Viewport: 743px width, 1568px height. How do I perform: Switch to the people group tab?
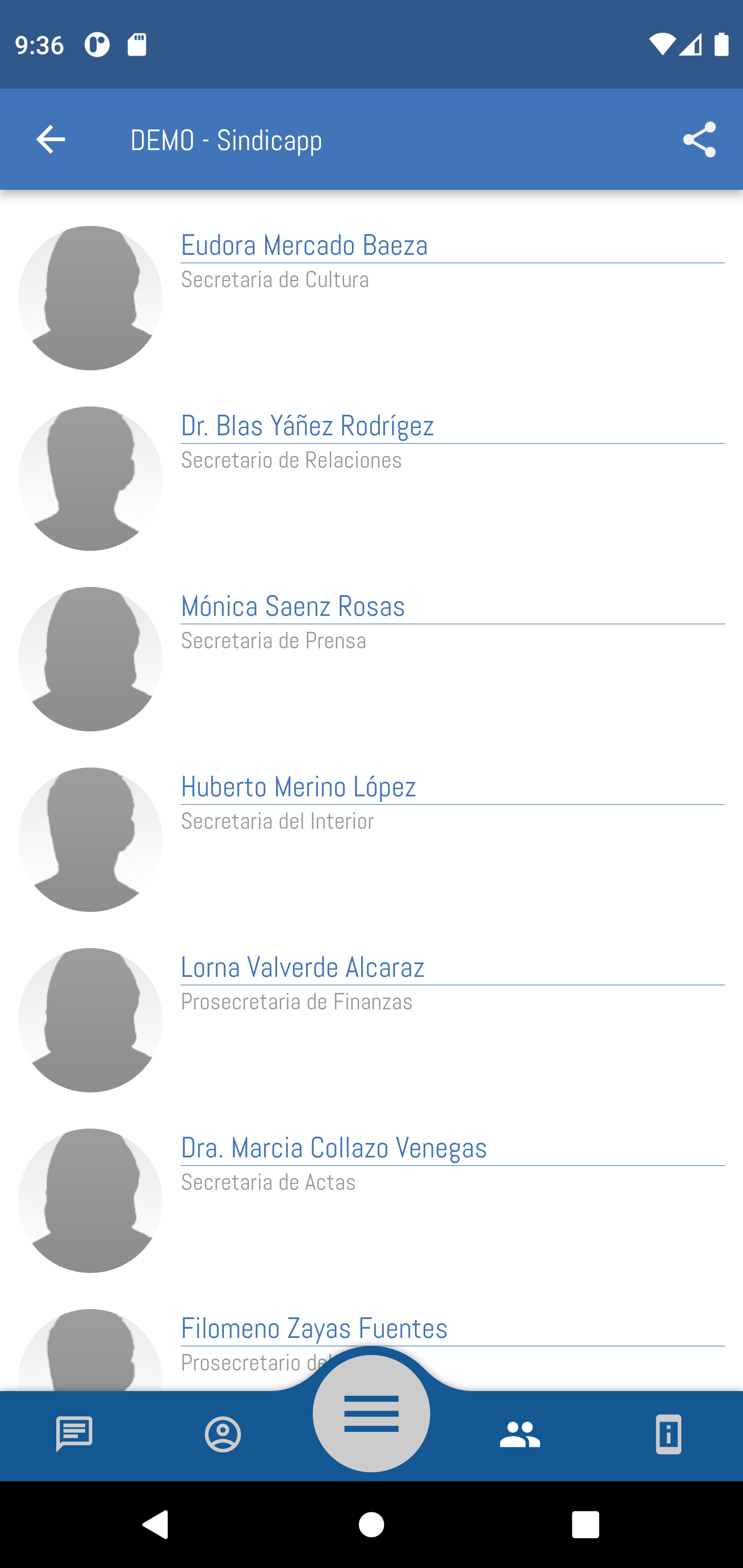pyautogui.click(x=520, y=1434)
